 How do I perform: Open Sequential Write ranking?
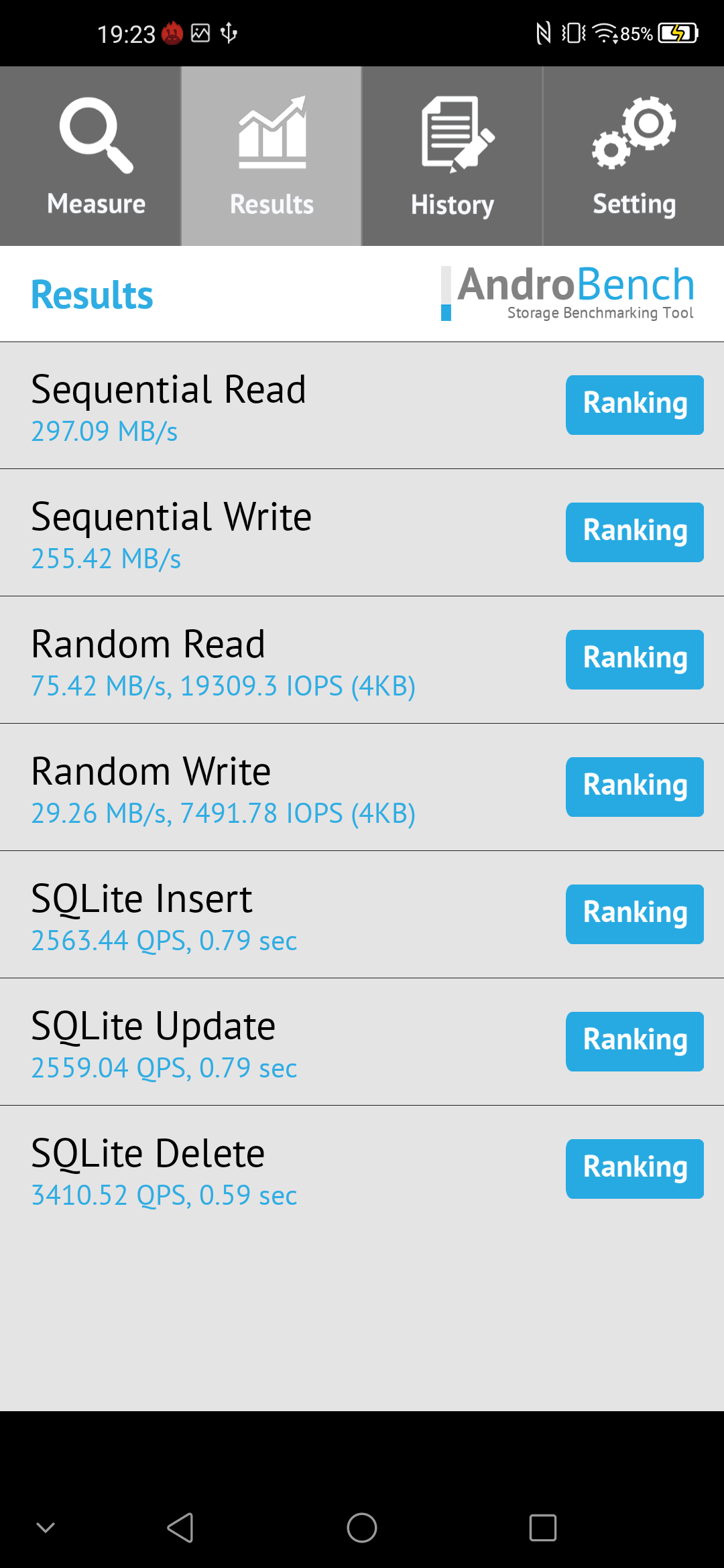click(x=634, y=532)
